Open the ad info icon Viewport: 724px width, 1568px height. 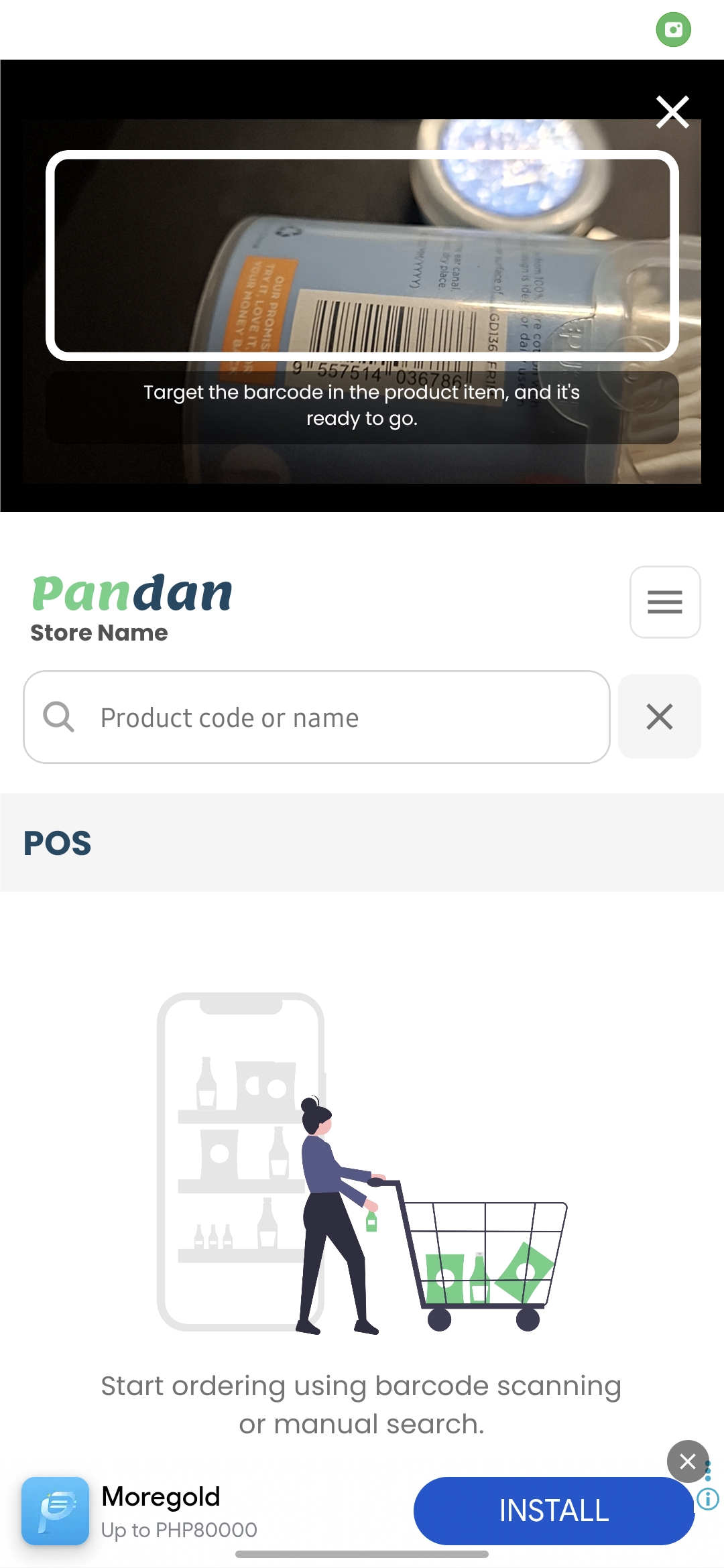708,1498
